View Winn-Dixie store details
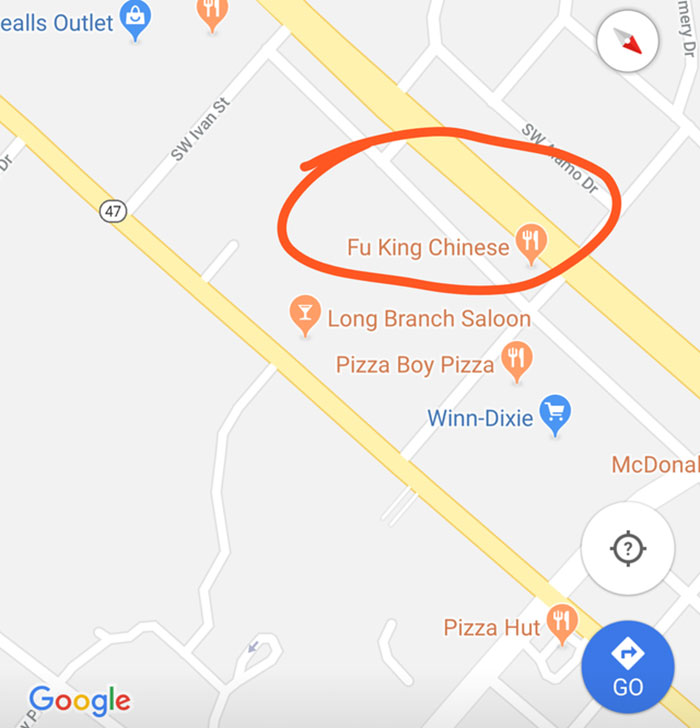This screenshot has height=728, width=700. (x=554, y=414)
